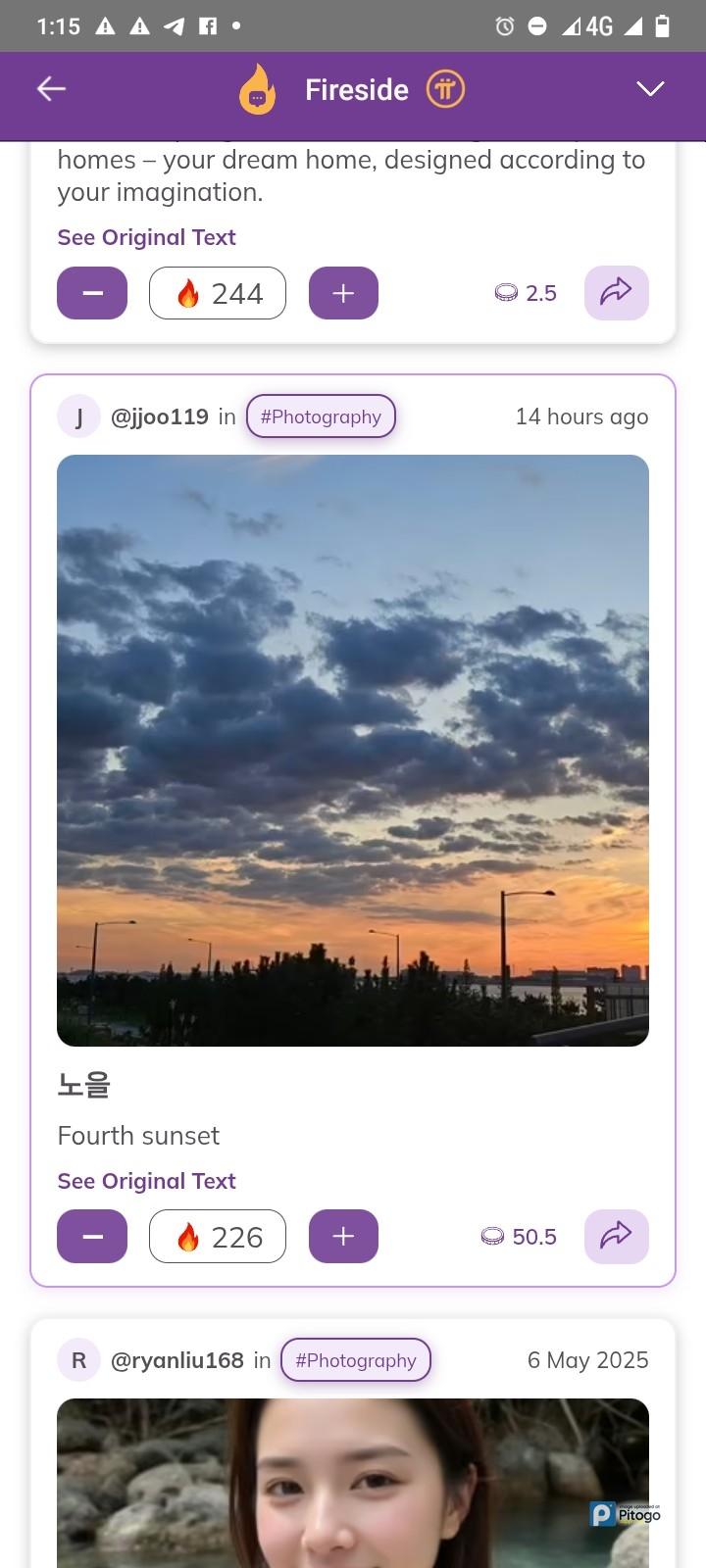The height and width of the screenshot is (1568, 706).
Task: Add fire to Fourth sunset post
Action: 343,1237
